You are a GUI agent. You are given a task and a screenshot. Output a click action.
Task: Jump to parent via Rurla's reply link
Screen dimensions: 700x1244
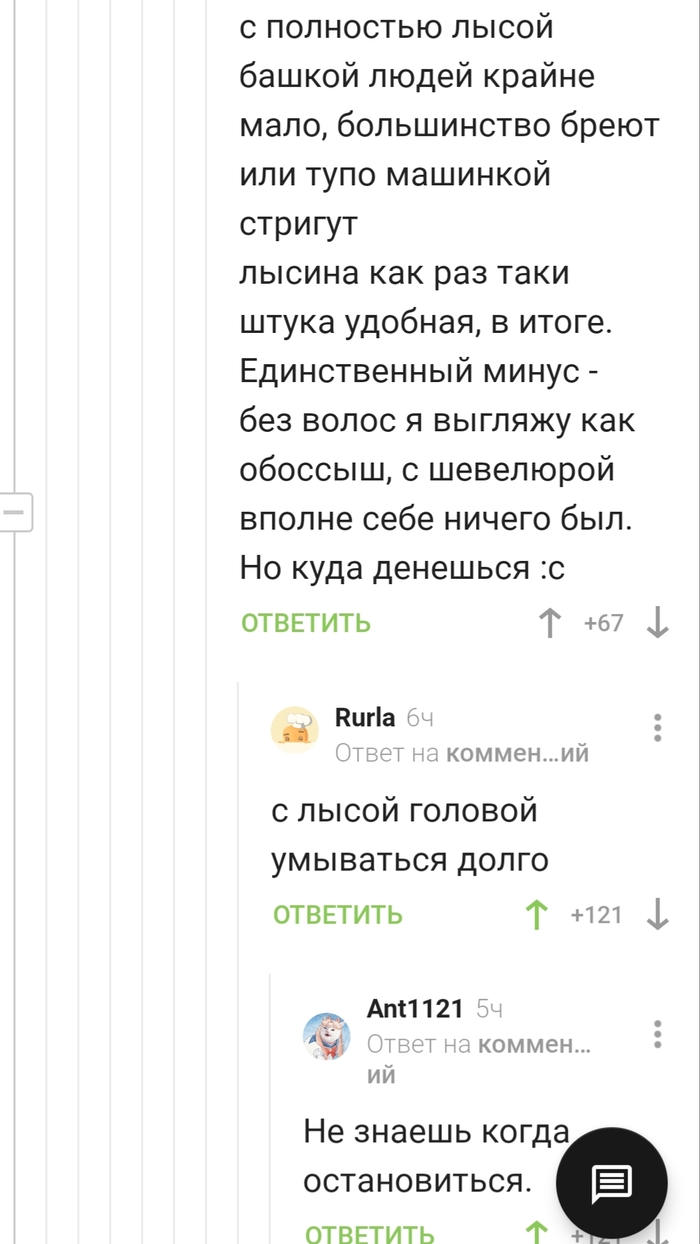pyautogui.click(x=462, y=753)
